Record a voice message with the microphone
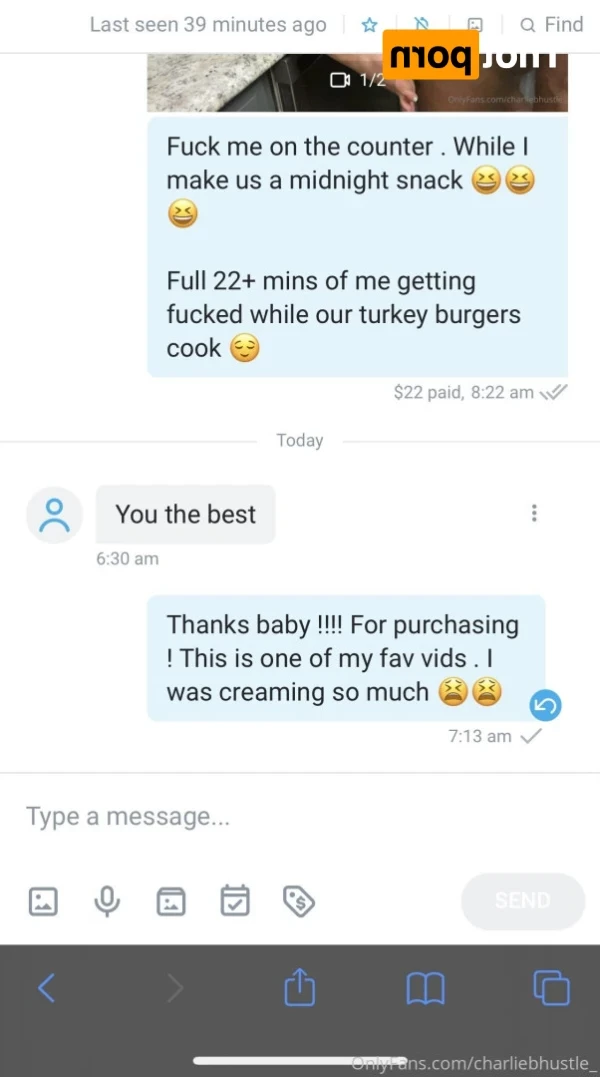600x1077 pixels. [106, 901]
